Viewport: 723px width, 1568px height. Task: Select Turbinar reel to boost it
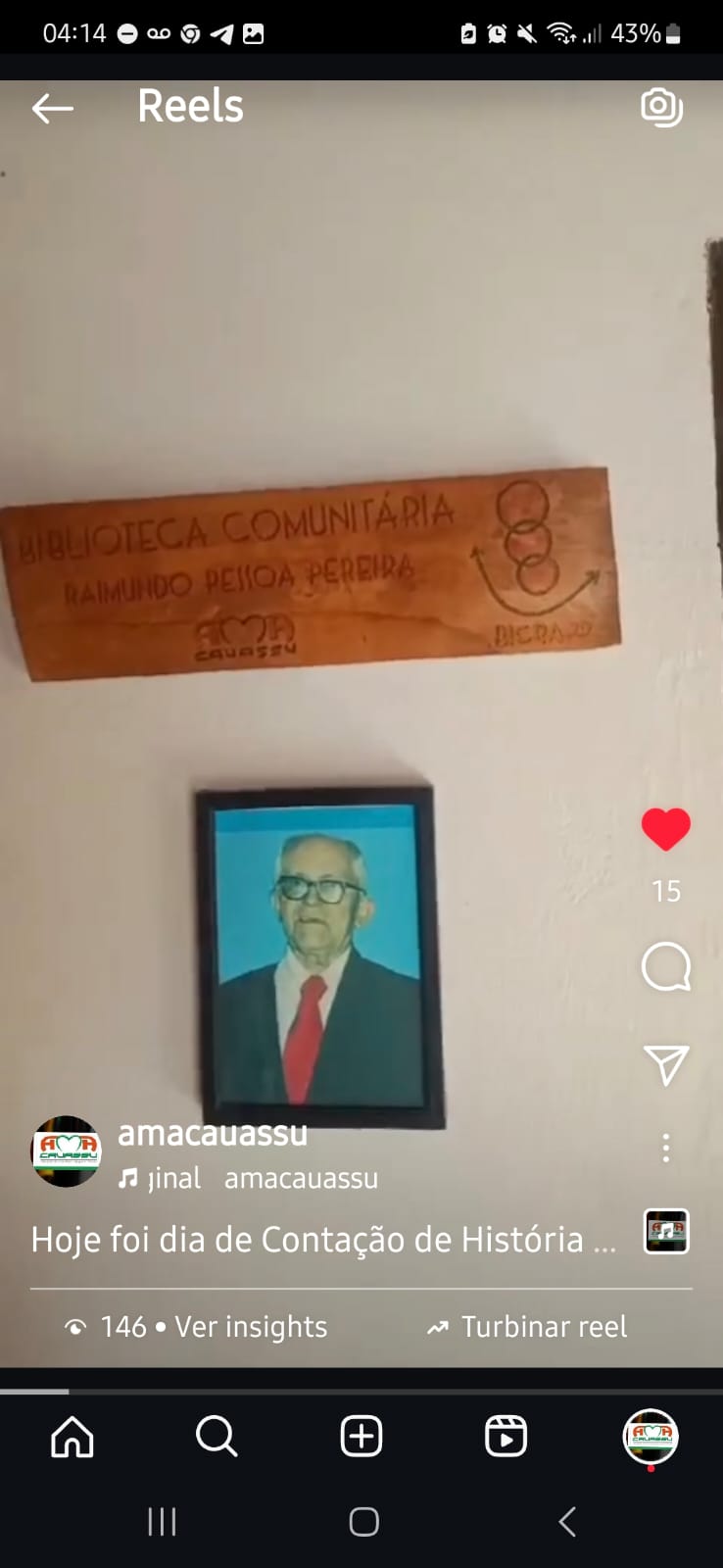(527, 1327)
